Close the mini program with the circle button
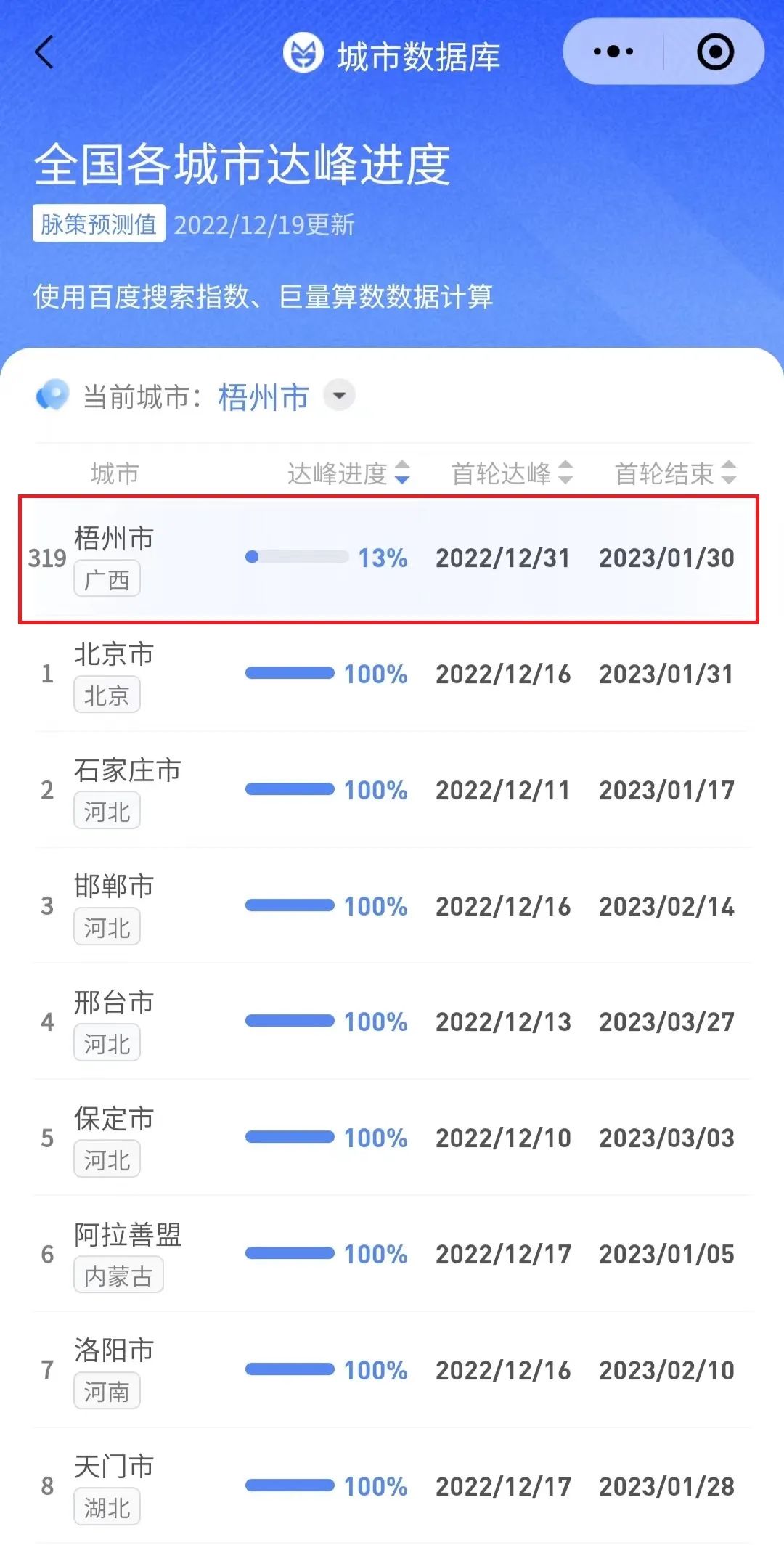 [715, 52]
